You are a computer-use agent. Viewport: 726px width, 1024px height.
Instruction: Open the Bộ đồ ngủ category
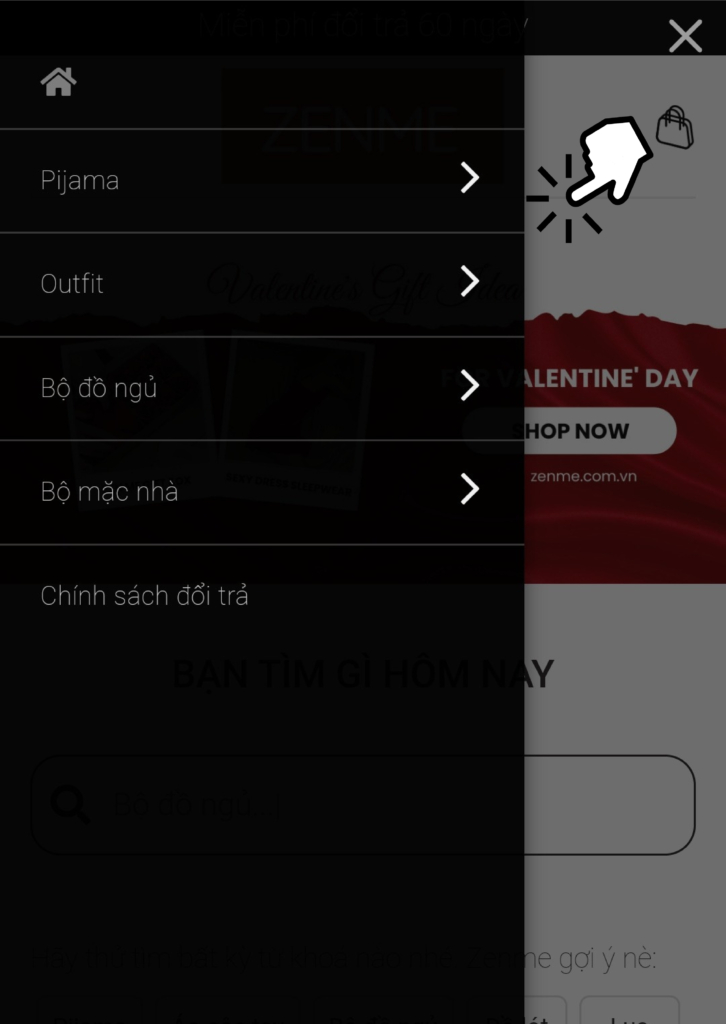click(99, 388)
